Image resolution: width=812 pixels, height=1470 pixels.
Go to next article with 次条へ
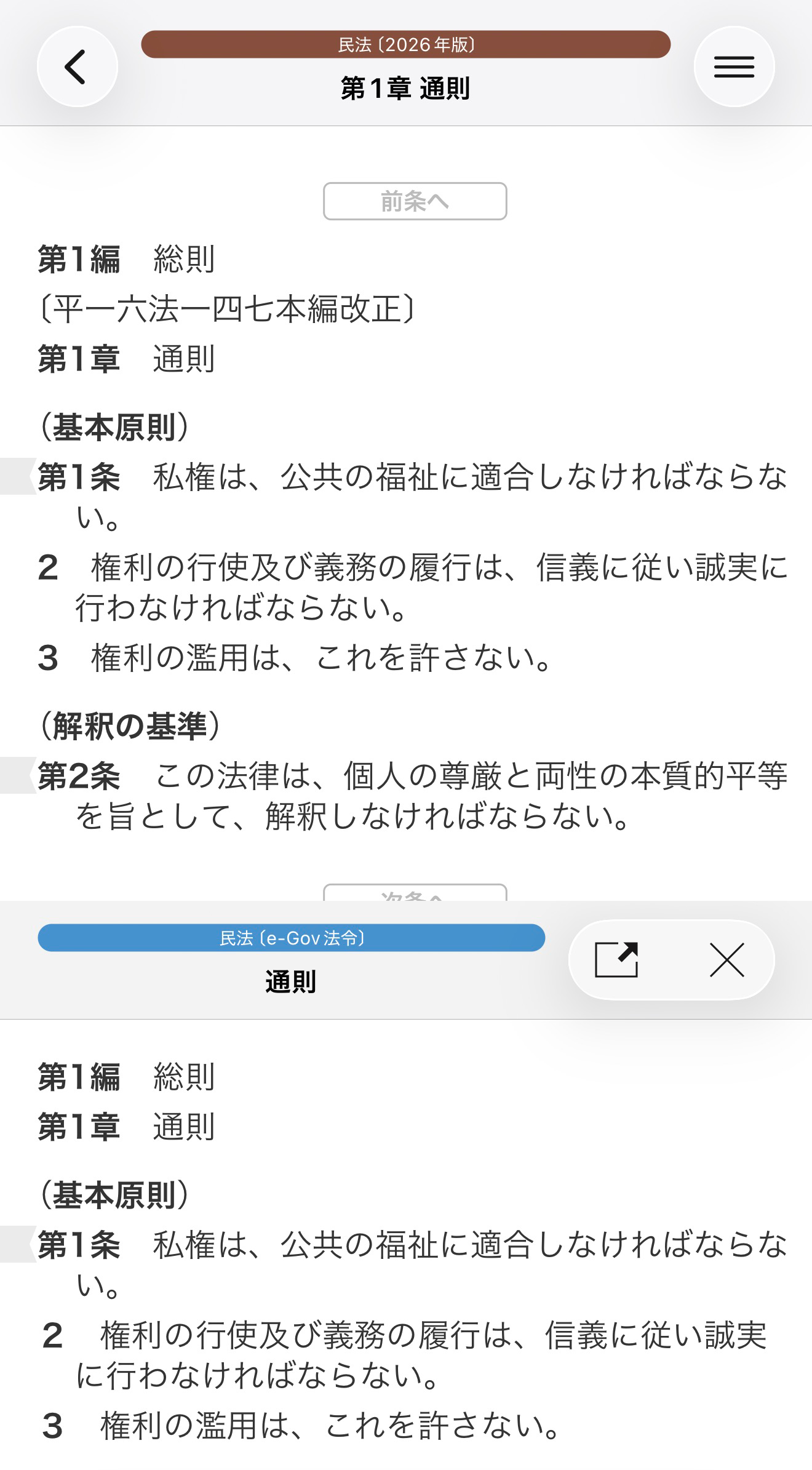(x=415, y=893)
